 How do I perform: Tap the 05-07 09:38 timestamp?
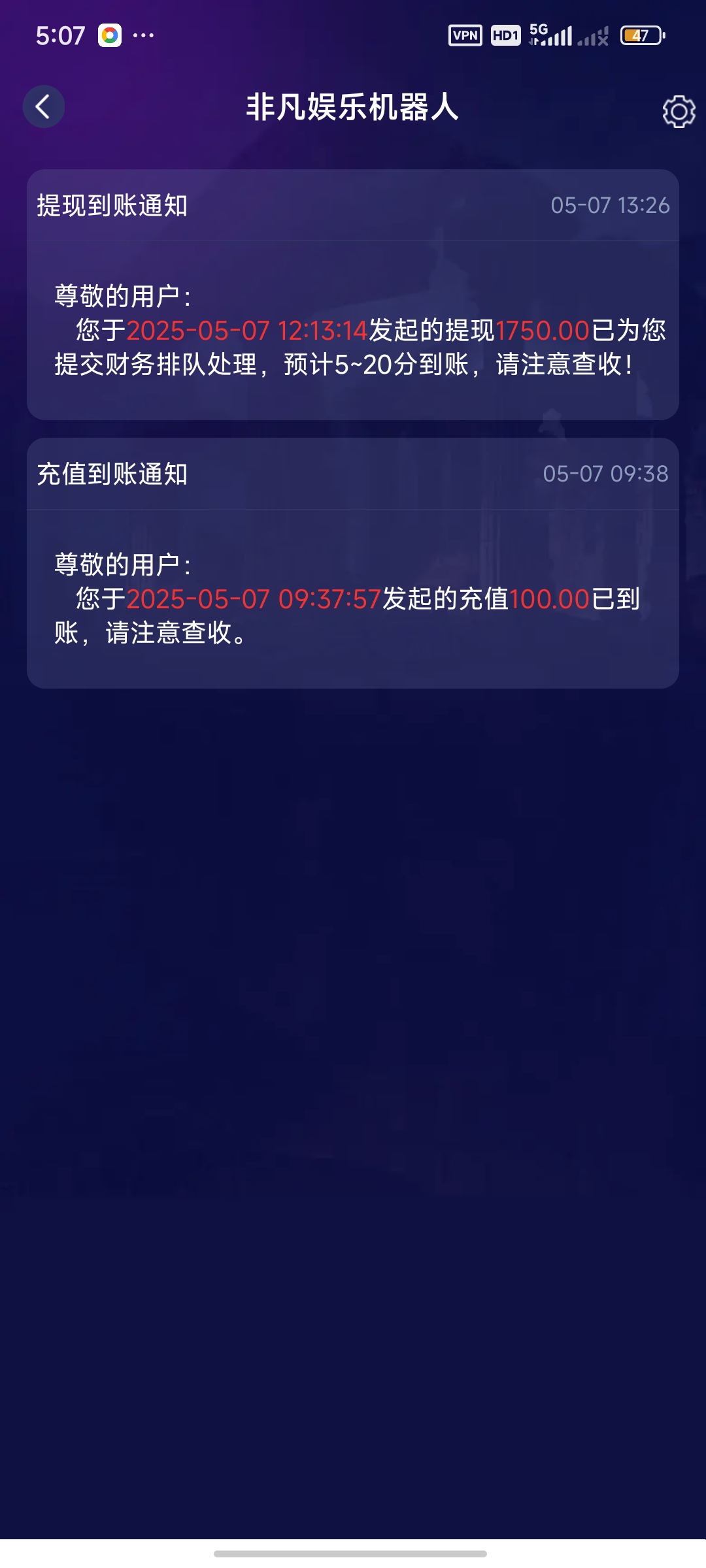click(x=608, y=473)
